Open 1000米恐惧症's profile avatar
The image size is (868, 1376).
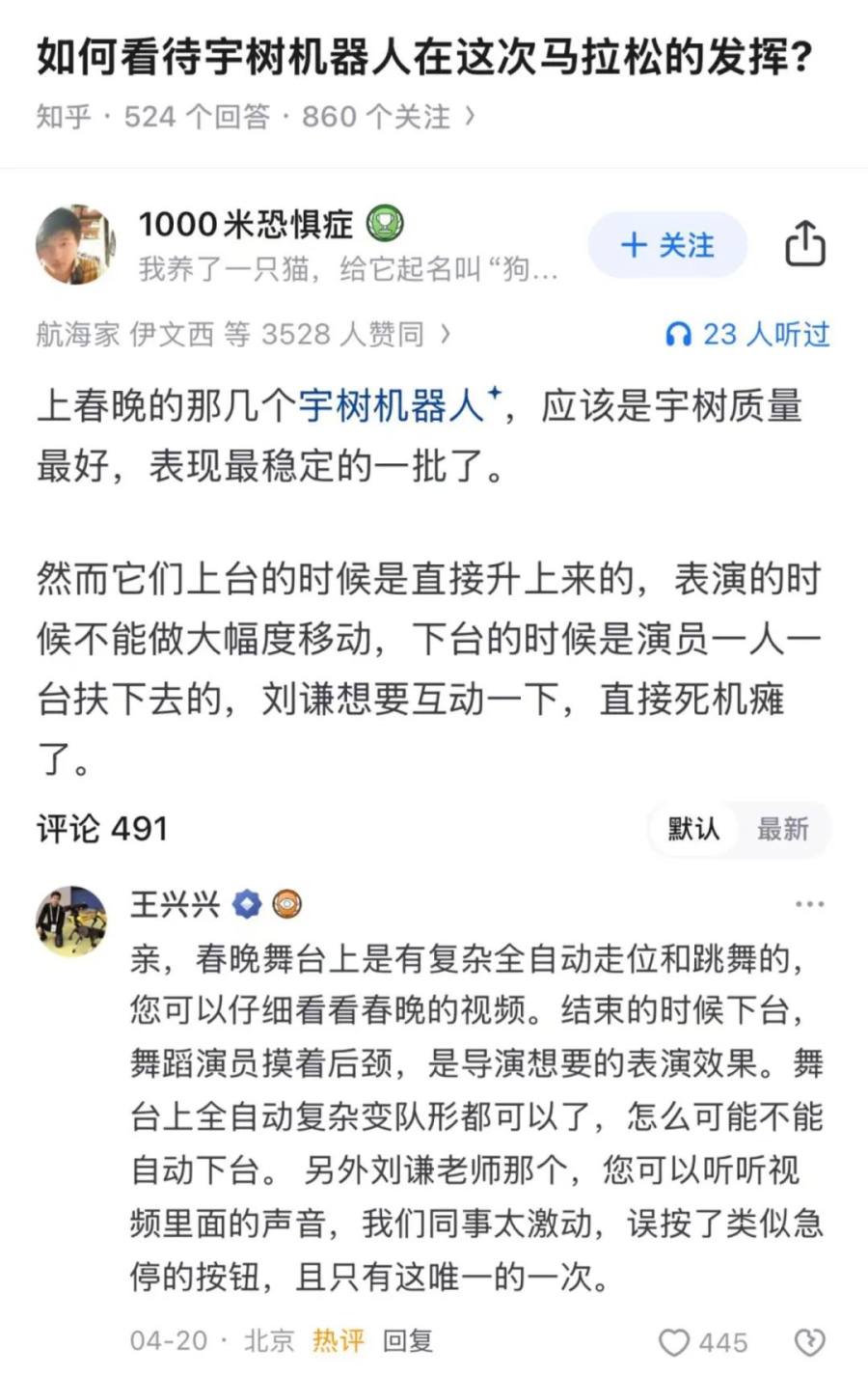pyautogui.click(x=73, y=244)
